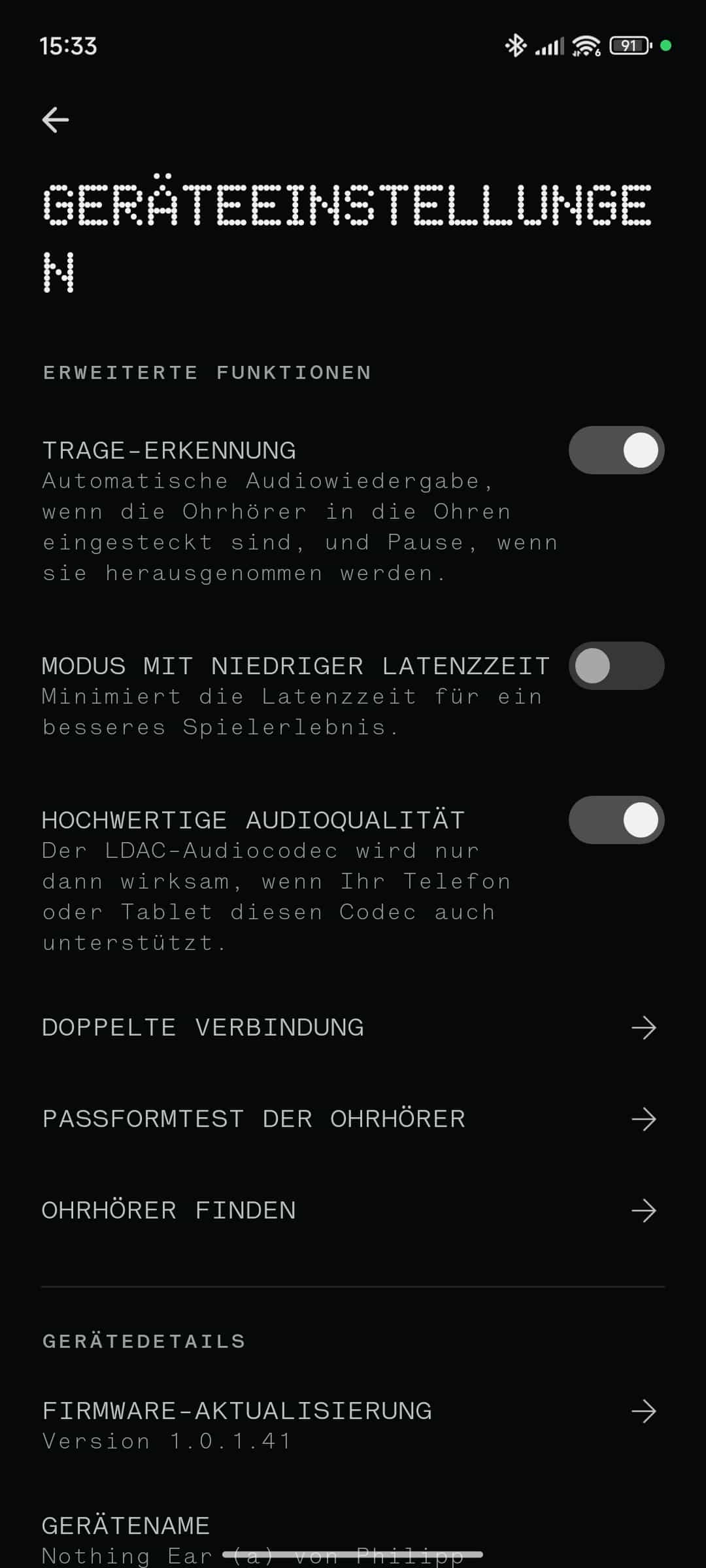Go back using the arrow icon
Screen dimensions: 706x1568
56,120
